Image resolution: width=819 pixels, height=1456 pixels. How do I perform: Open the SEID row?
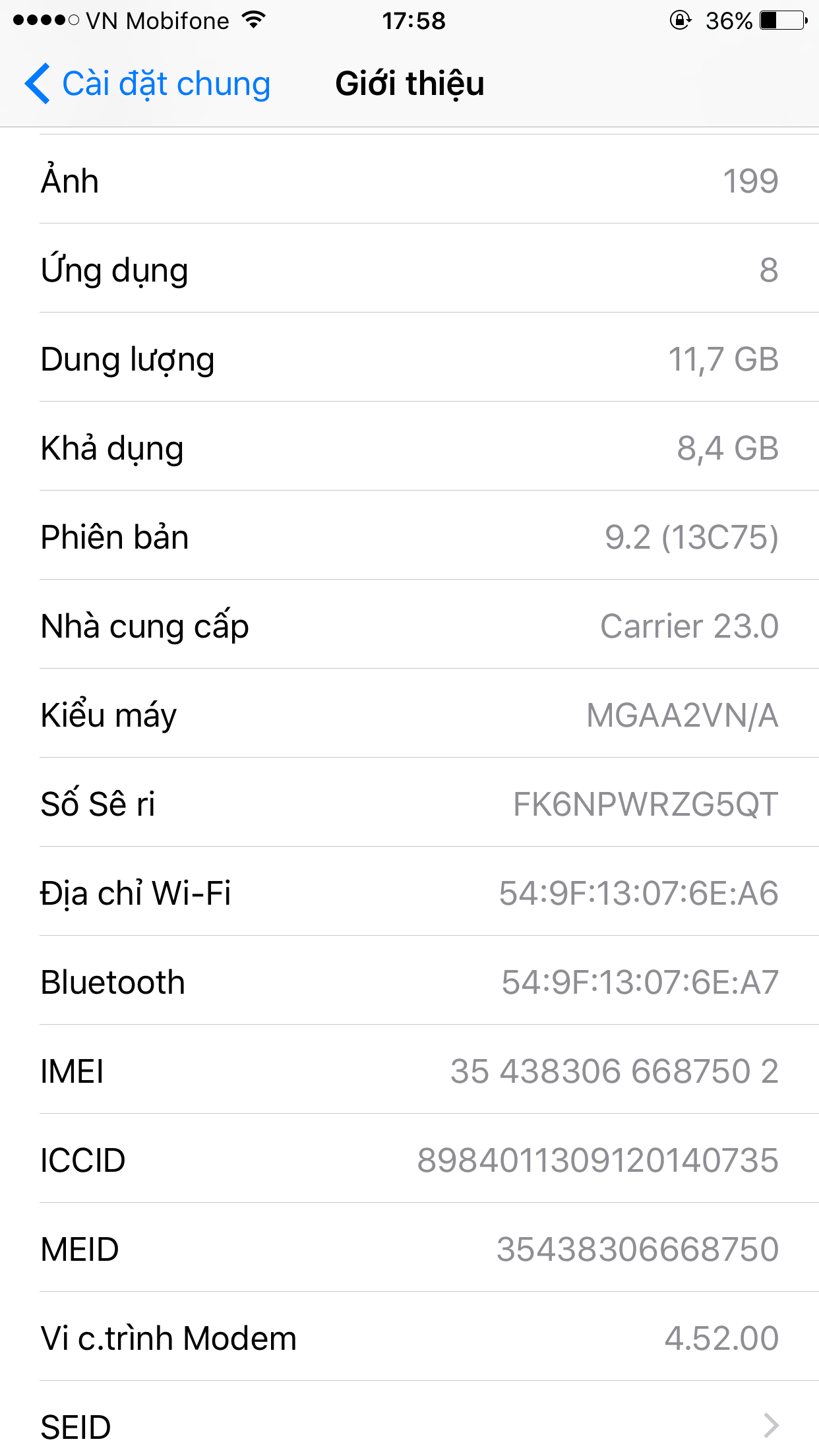[409, 1426]
